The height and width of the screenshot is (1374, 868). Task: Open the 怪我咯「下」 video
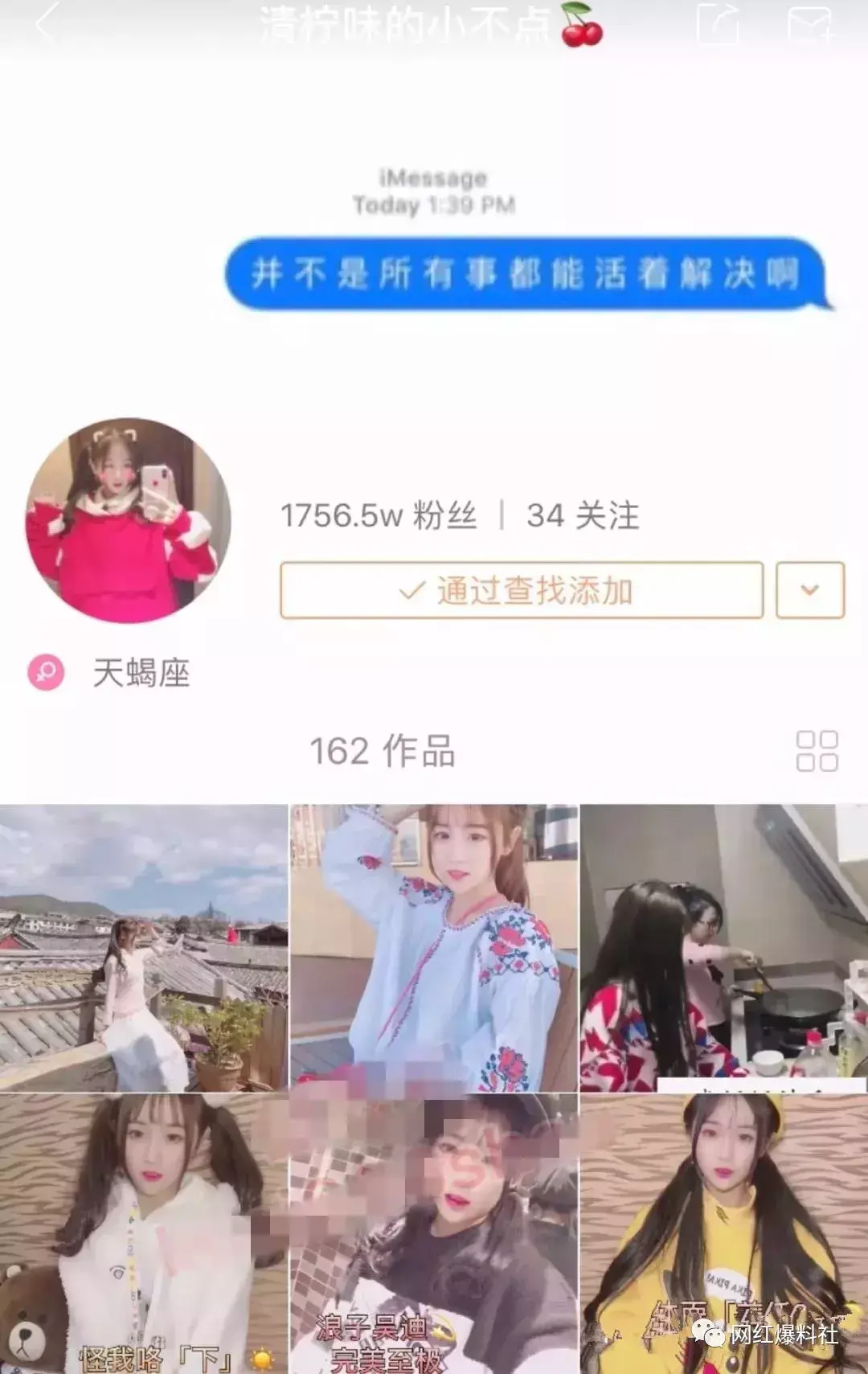click(144, 1234)
